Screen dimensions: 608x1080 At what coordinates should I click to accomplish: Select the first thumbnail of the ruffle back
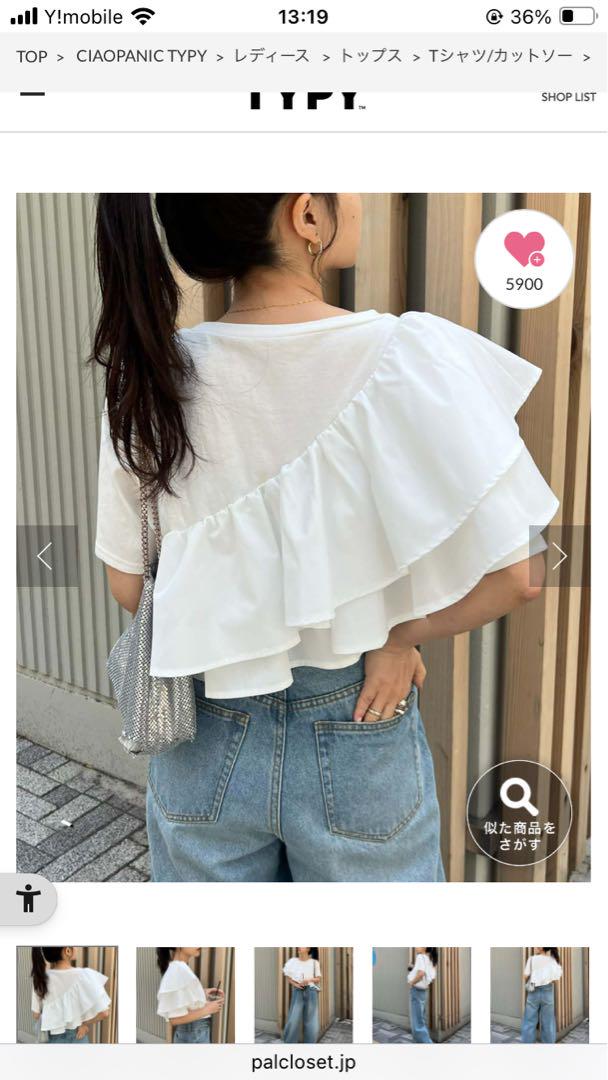[x=67, y=995]
